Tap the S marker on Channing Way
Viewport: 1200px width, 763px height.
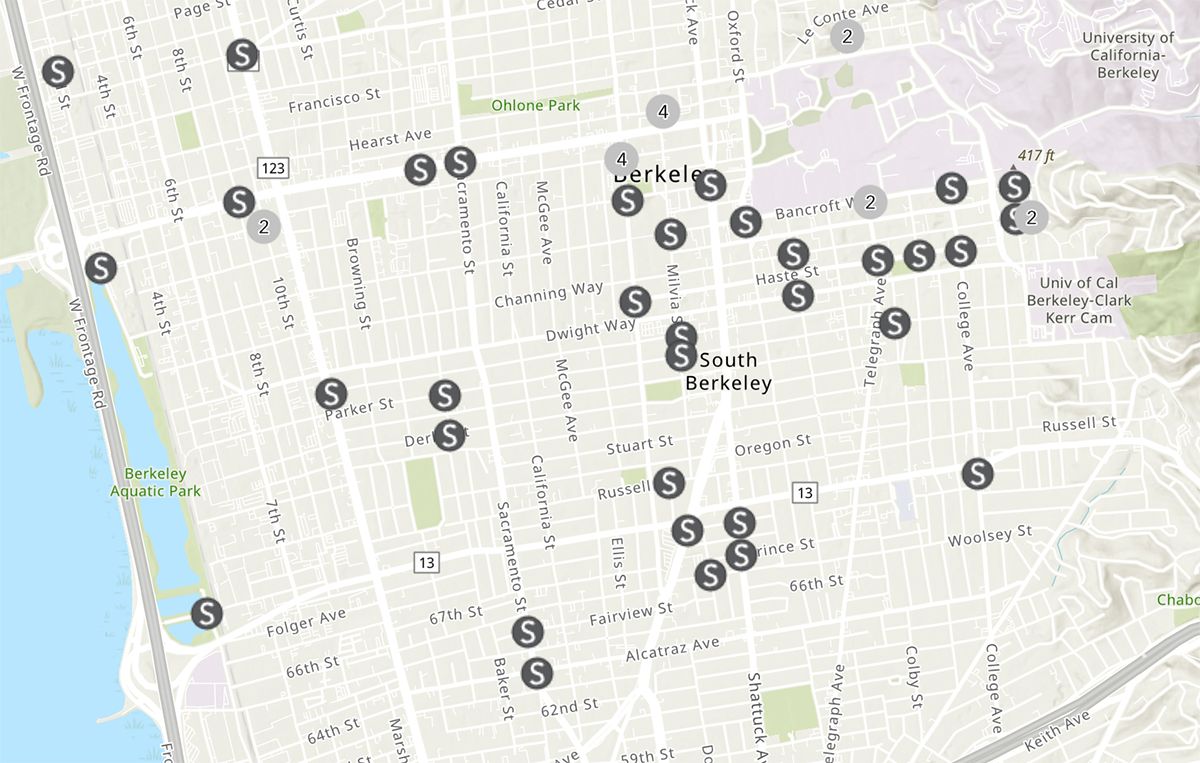tap(635, 301)
